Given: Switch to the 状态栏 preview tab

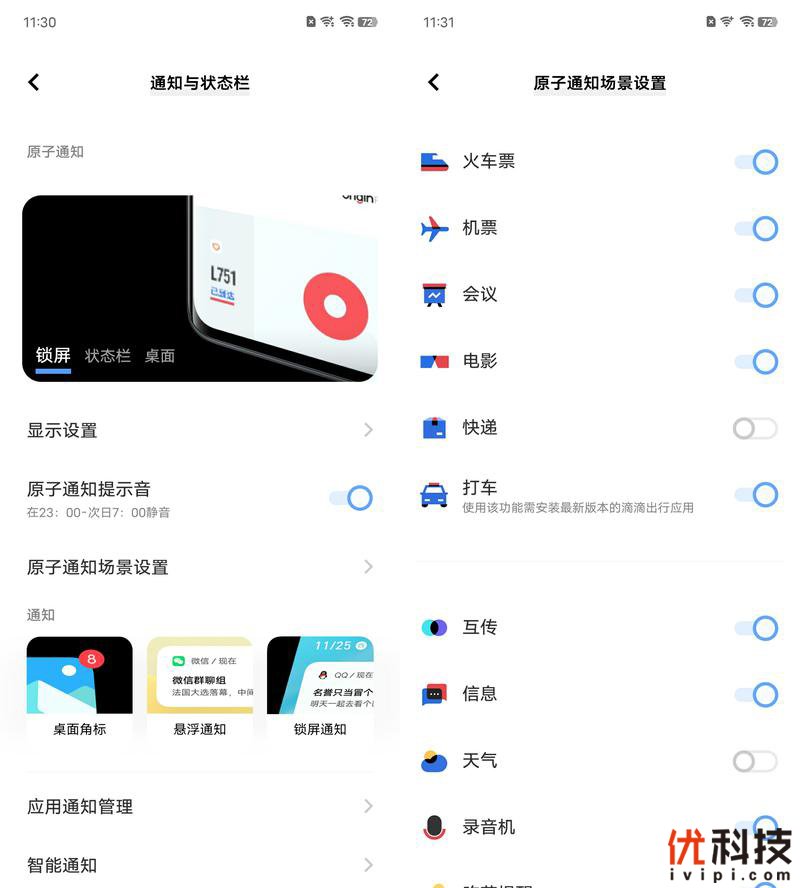Looking at the screenshot, I should (108, 355).
